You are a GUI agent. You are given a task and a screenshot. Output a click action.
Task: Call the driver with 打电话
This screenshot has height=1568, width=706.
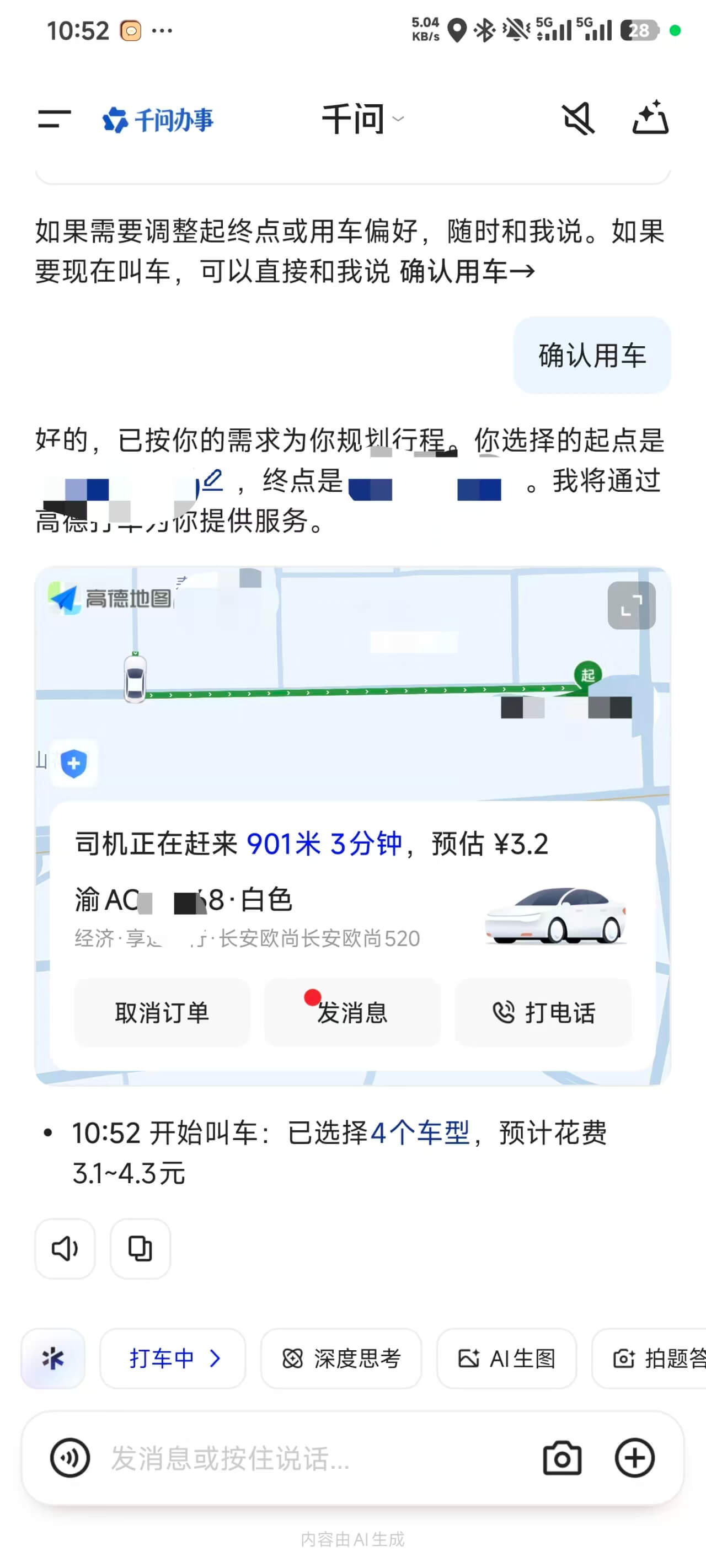(x=543, y=1013)
